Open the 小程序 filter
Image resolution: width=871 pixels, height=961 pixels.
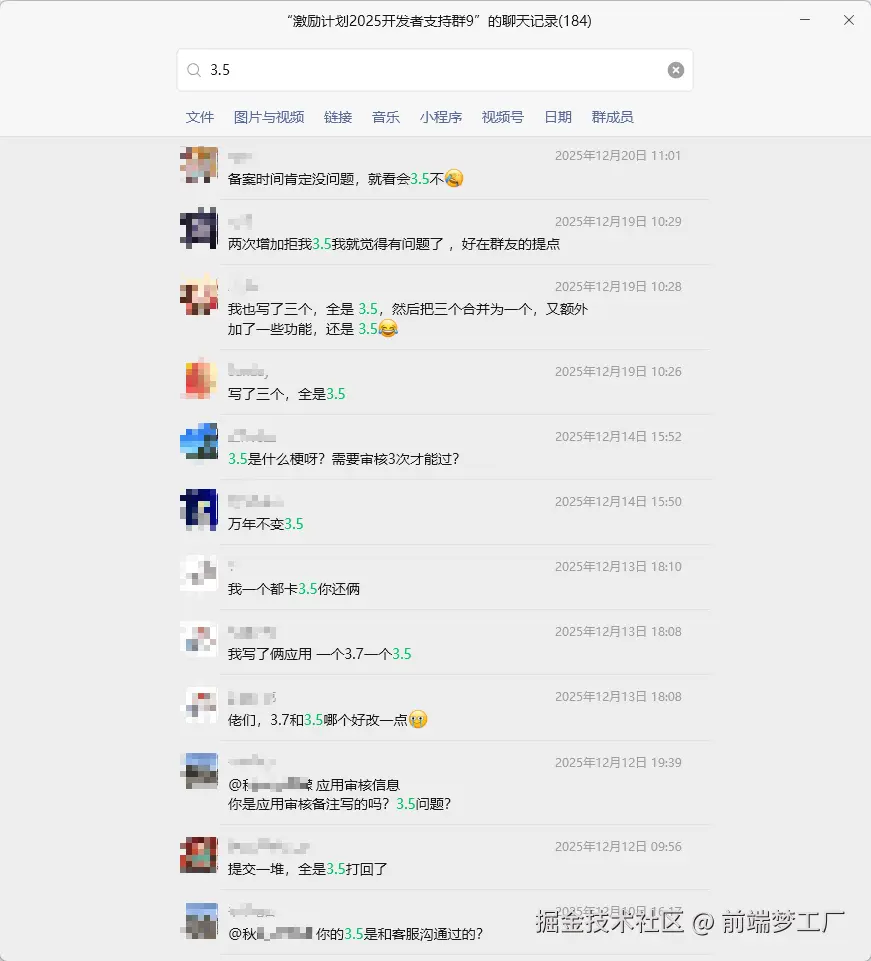coord(441,117)
